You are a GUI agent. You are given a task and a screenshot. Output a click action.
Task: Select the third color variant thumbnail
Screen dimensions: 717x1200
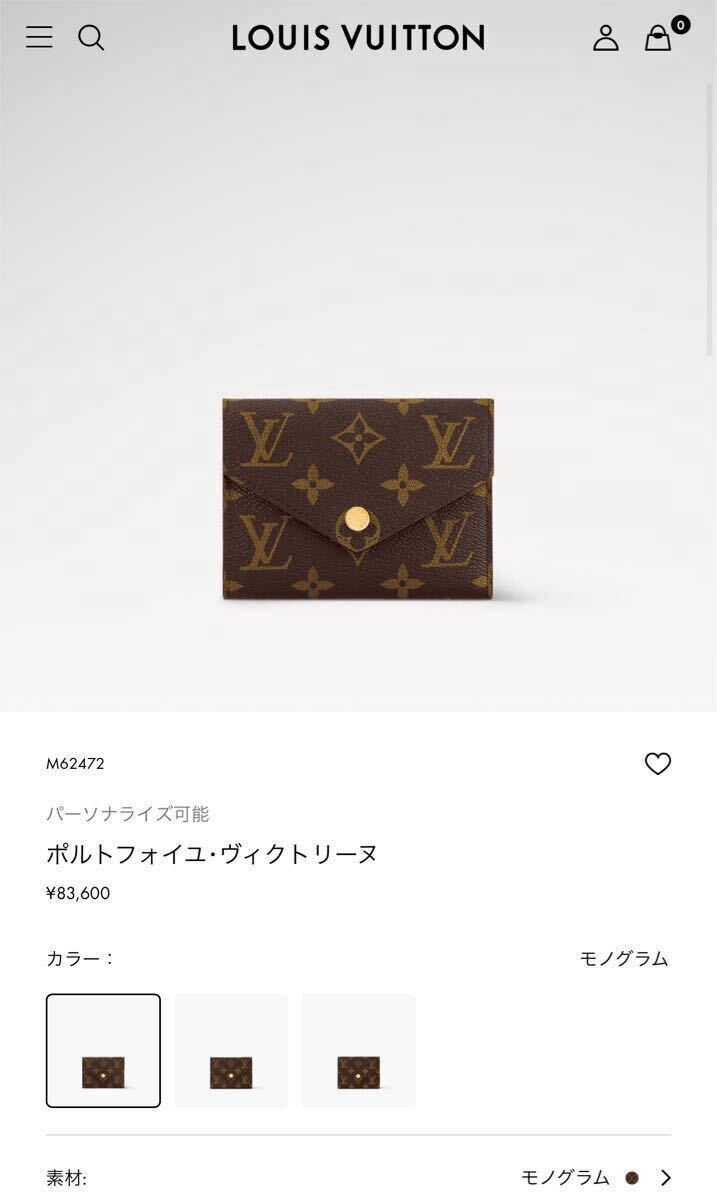coord(359,1051)
